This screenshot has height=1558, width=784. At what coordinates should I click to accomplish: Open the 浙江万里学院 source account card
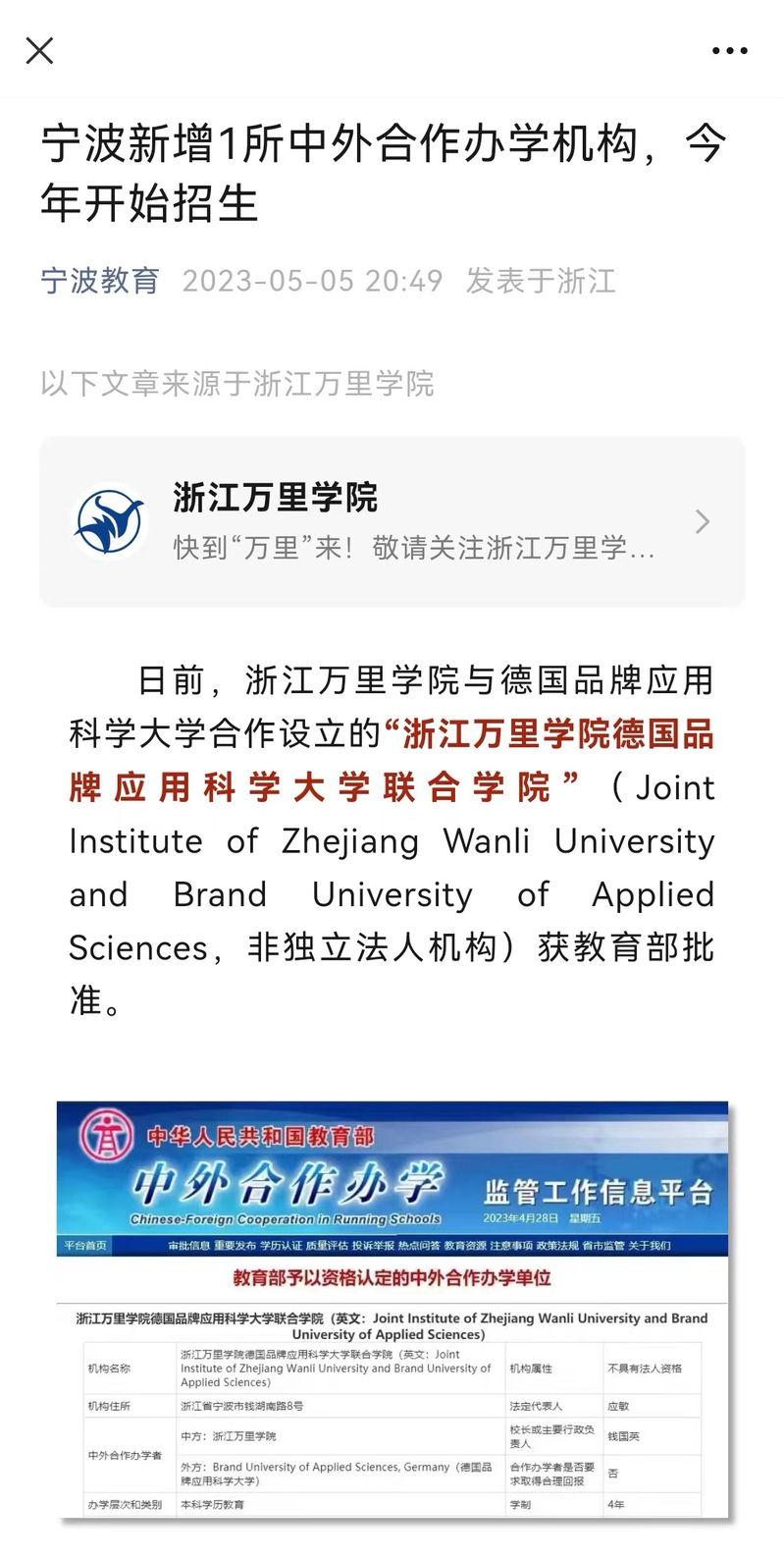point(392,521)
